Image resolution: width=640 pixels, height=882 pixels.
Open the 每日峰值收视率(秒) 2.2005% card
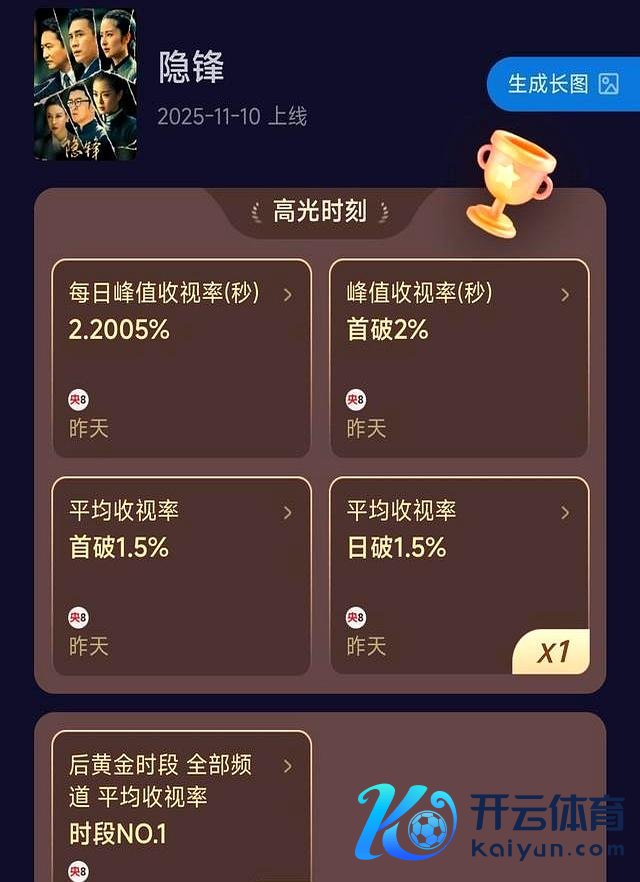[181, 358]
